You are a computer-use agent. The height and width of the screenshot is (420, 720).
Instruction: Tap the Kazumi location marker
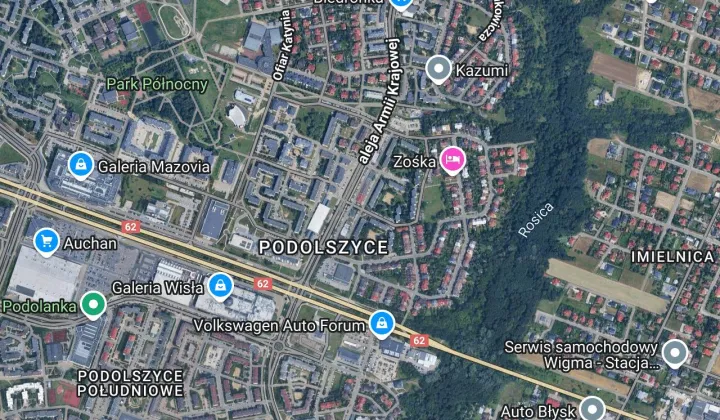pos(437,69)
